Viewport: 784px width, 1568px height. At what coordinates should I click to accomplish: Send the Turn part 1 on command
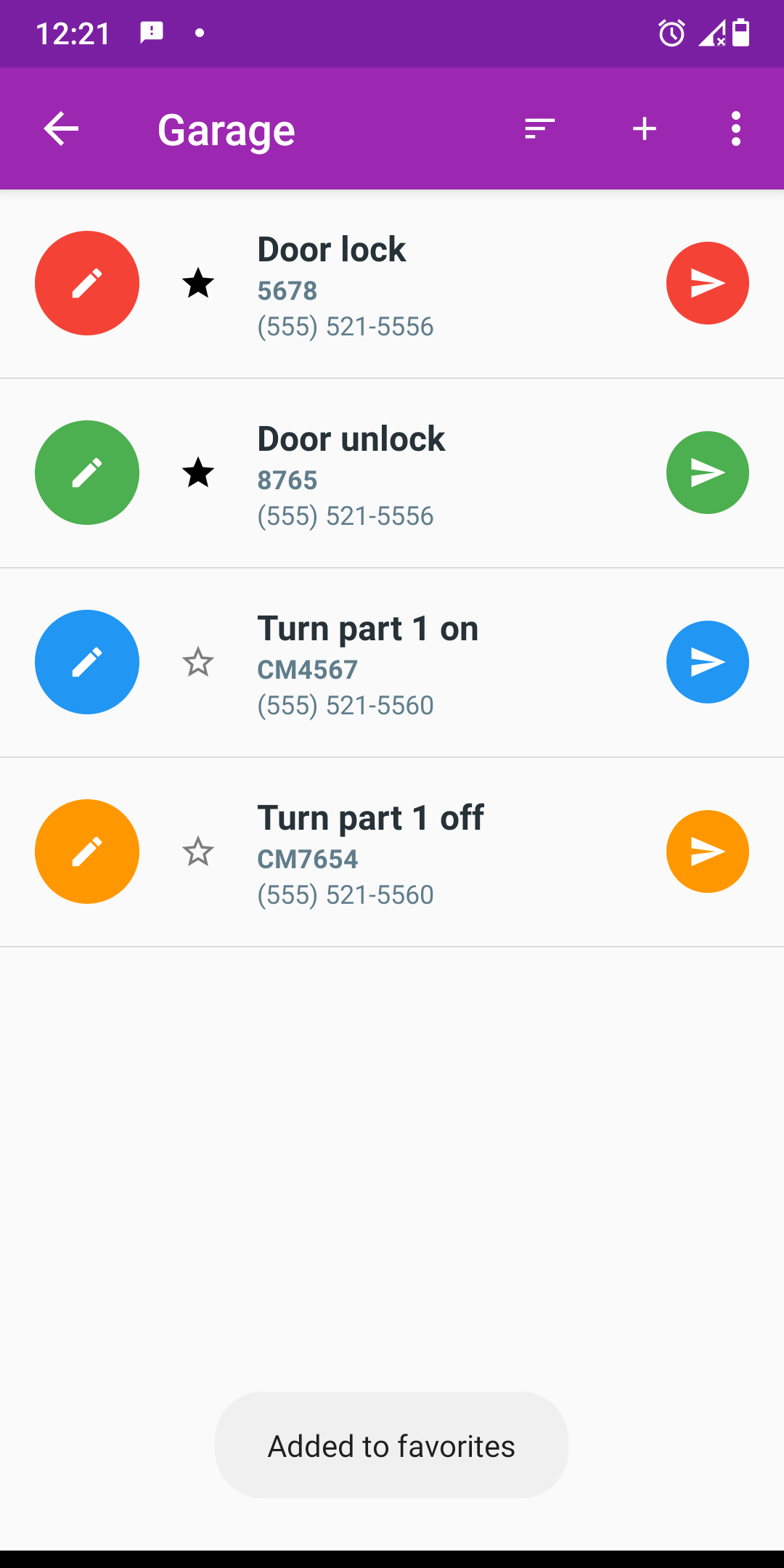point(707,661)
